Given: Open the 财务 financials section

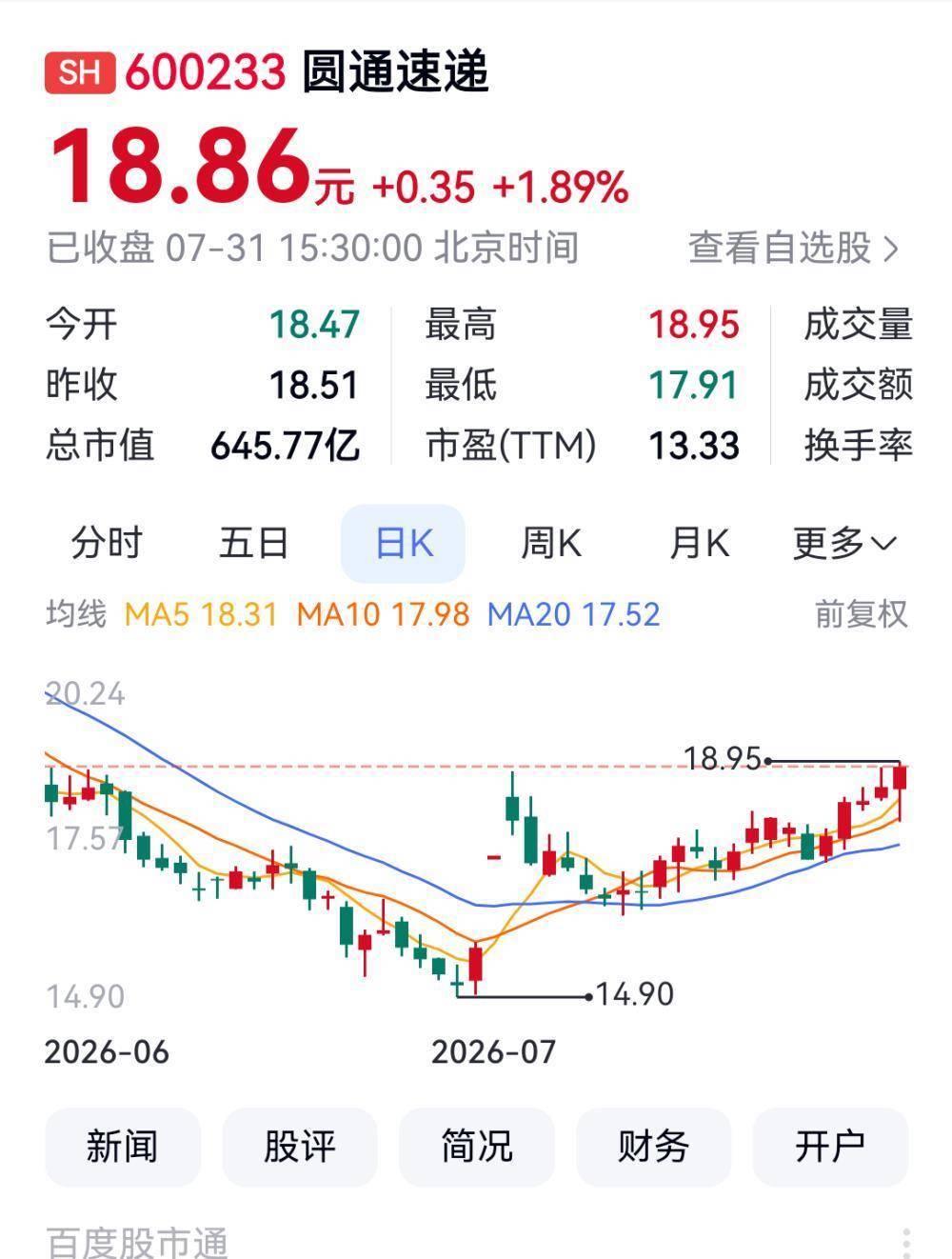Looking at the screenshot, I should coord(653,1147).
